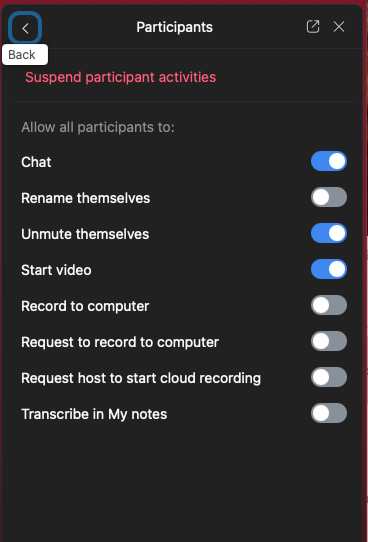This screenshot has width=368, height=542.
Task: Go back using the arrow button
Action: (25, 28)
